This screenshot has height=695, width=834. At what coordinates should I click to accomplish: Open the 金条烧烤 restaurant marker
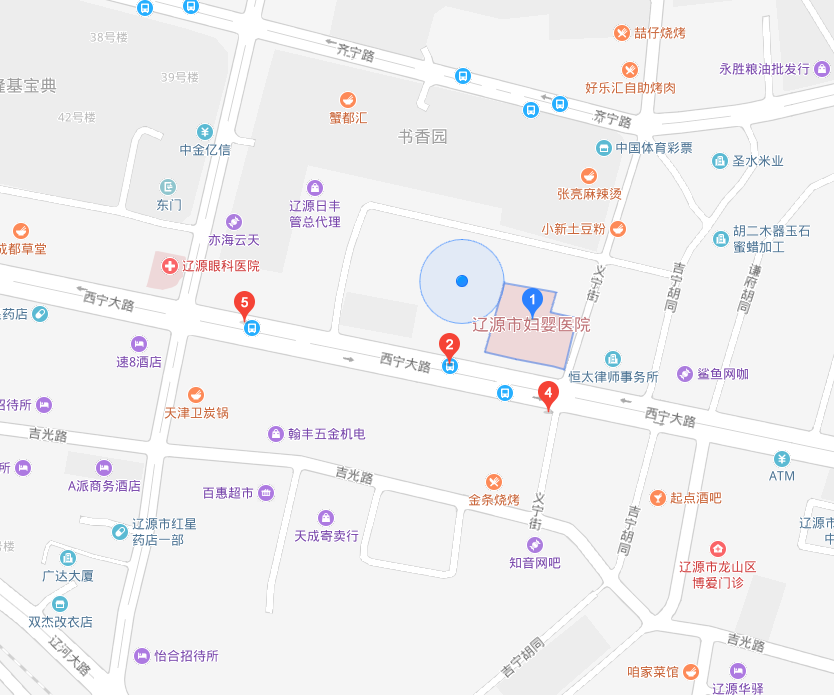(x=494, y=481)
